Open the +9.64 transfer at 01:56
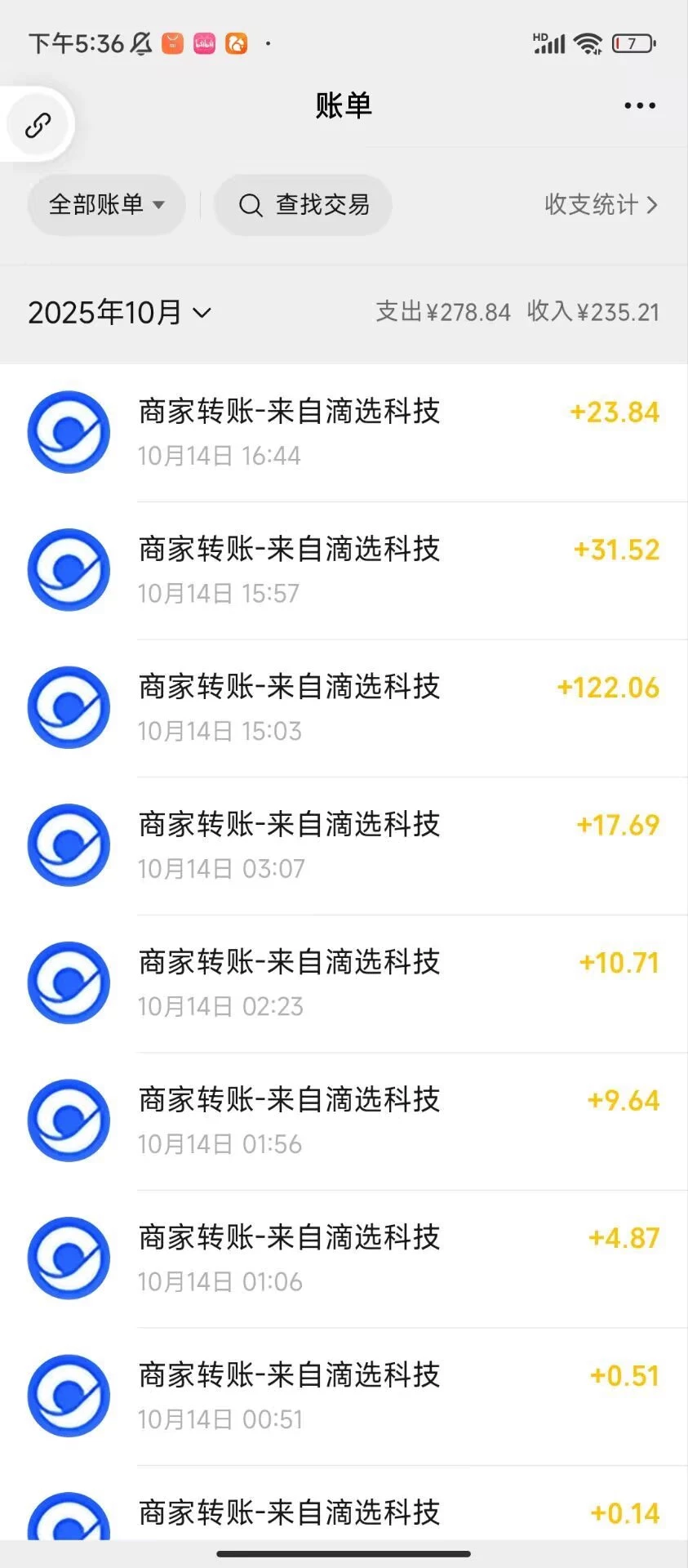The width and height of the screenshot is (688, 1568). point(344,1121)
